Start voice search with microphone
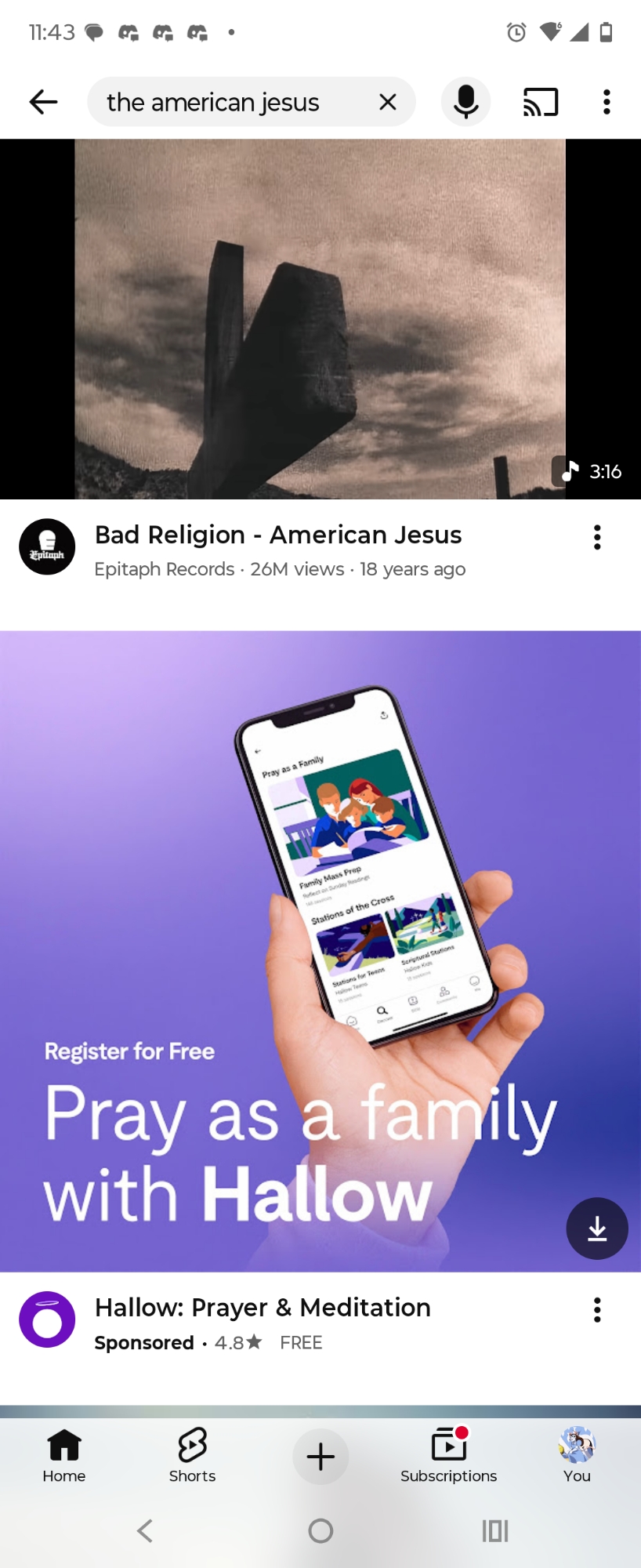This screenshot has width=641, height=1568. click(465, 102)
